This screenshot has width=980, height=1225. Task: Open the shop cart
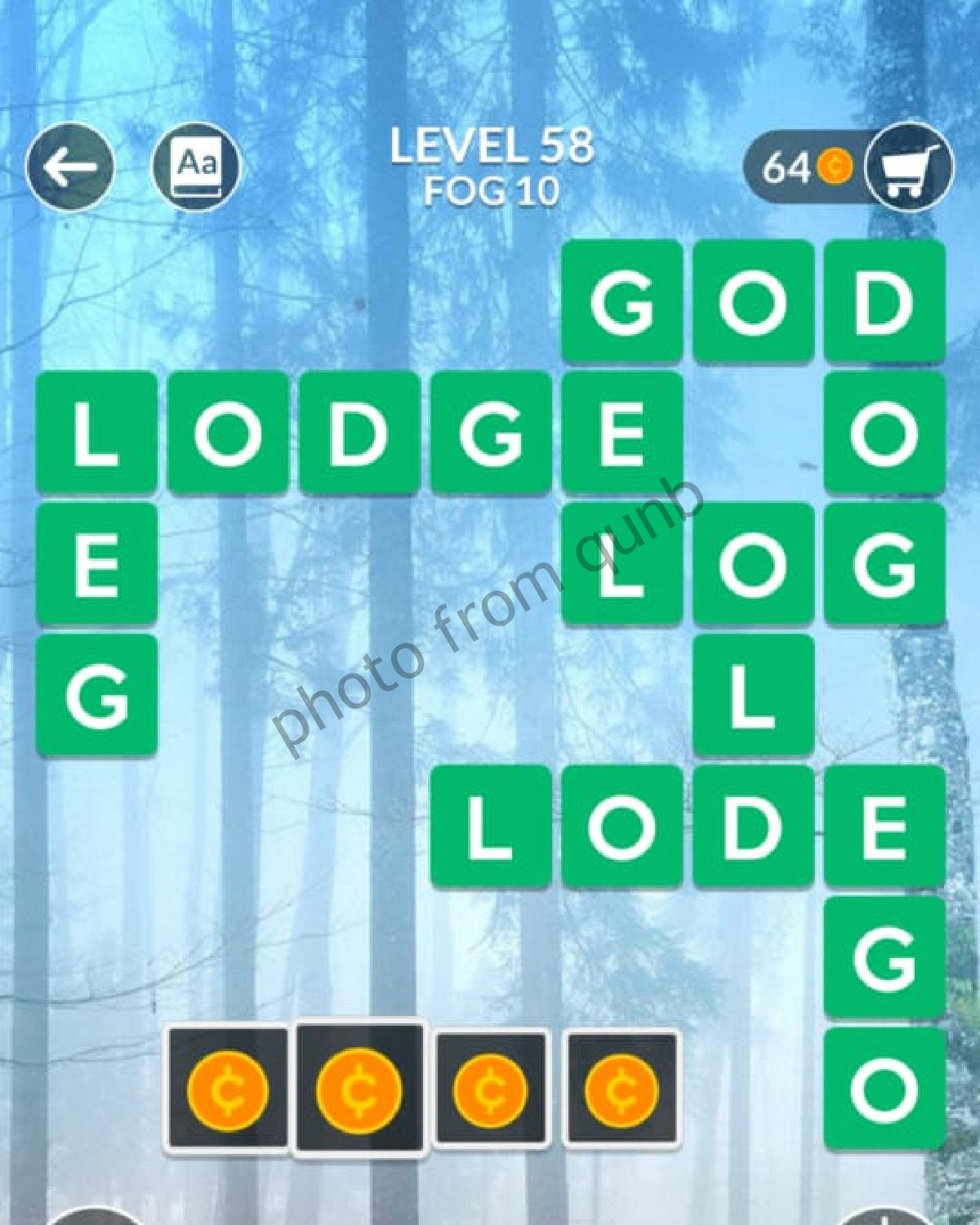[908, 167]
